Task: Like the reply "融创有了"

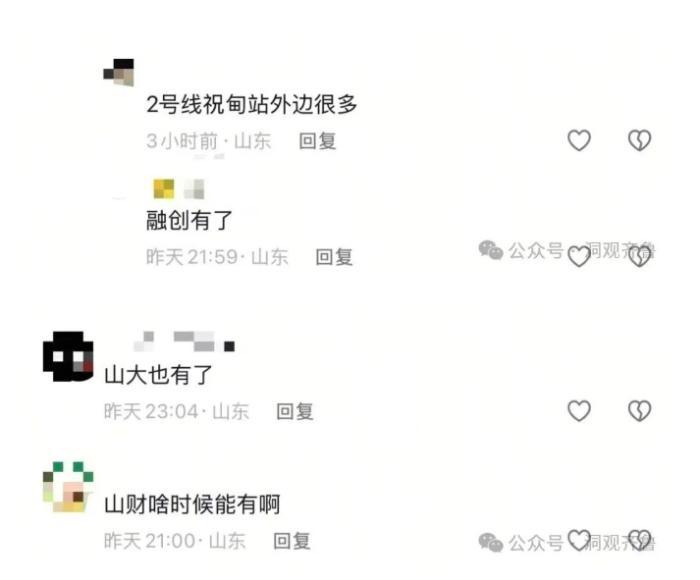Action: 579,256
